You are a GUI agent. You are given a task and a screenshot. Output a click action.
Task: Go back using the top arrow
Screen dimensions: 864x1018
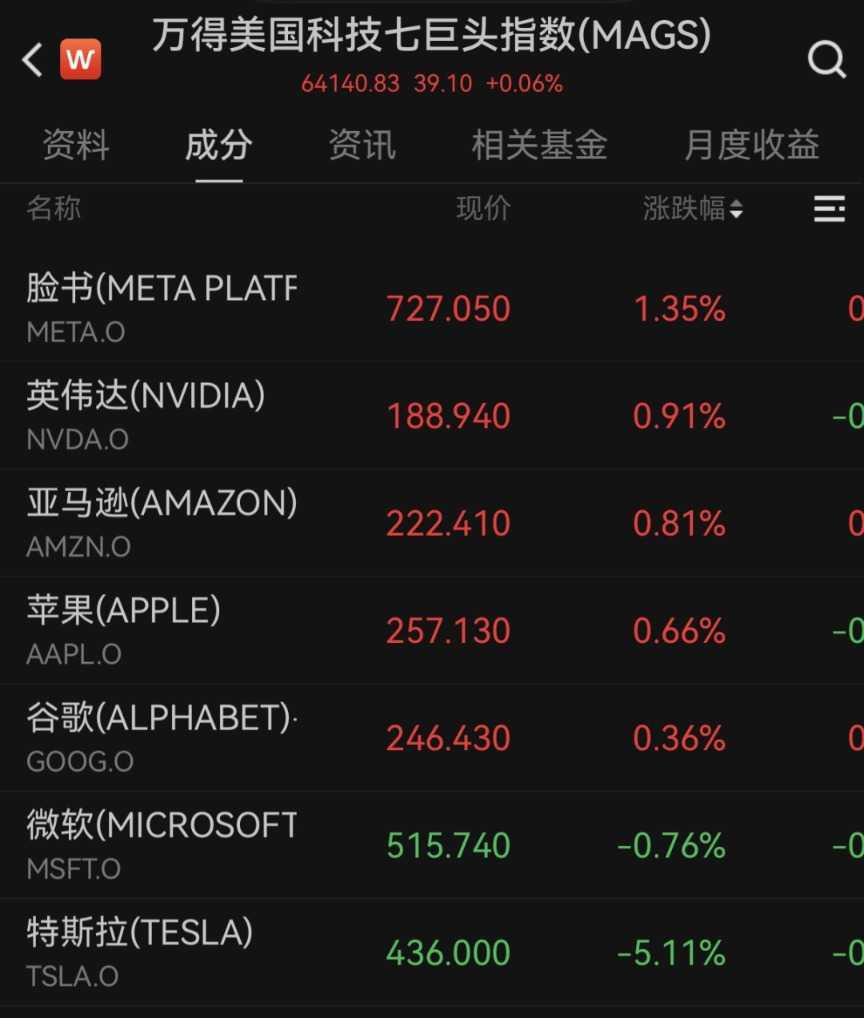tap(33, 60)
